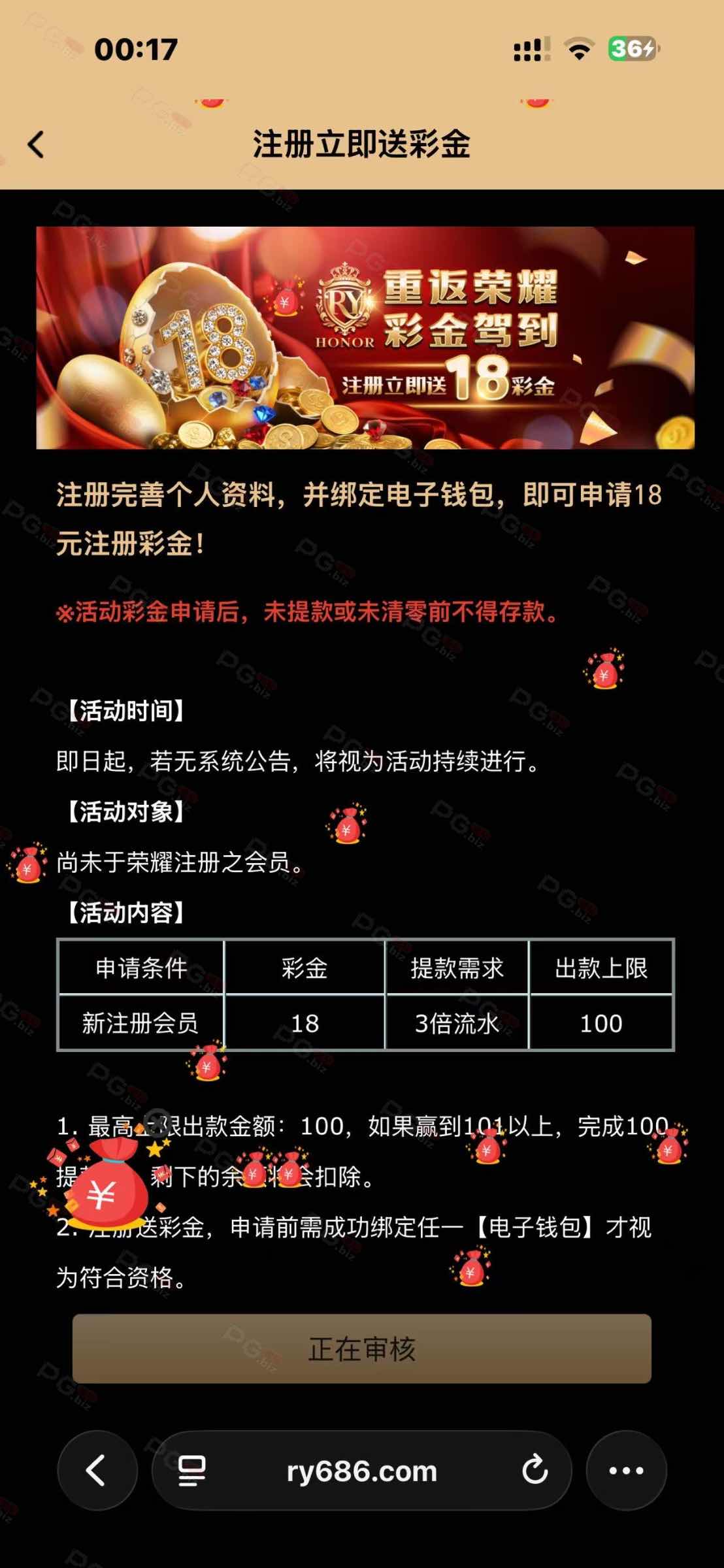Tap the browser back arrow button
Screen dimensions: 724x1568
pos(97,1471)
